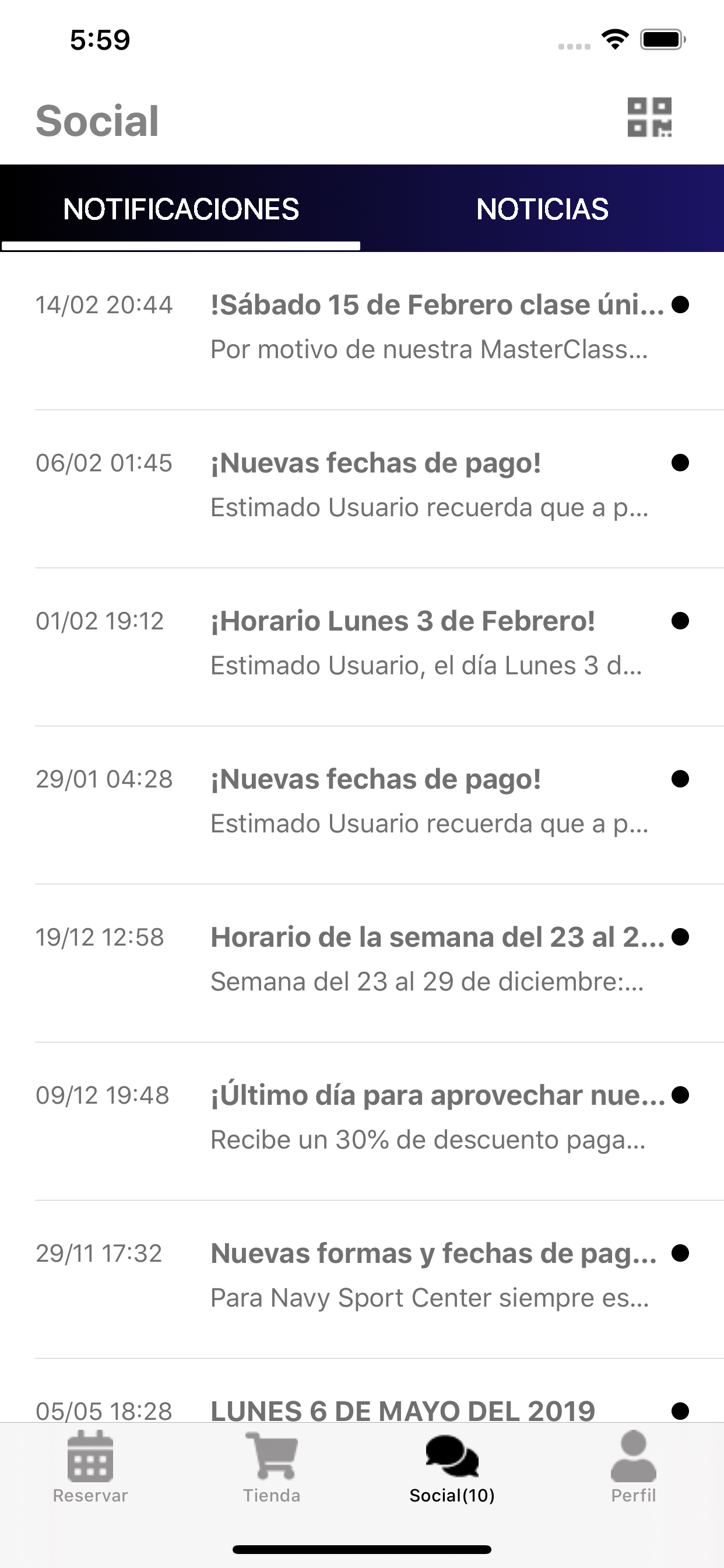Go to the Reservar tab
Image resolution: width=724 pixels, height=1568 pixels.
(90, 1468)
